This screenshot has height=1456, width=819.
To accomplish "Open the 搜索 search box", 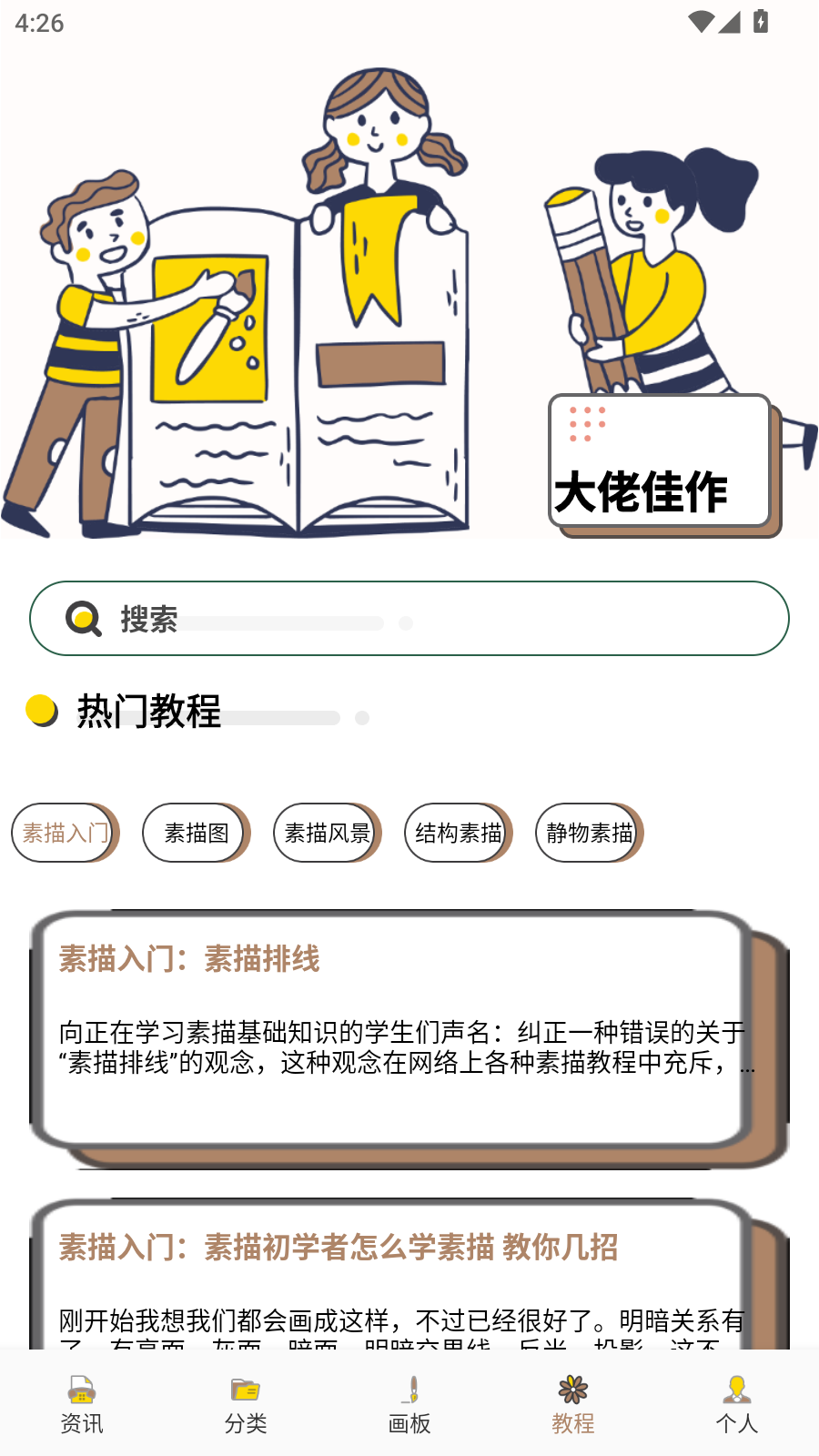I will pyautogui.click(x=409, y=619).
